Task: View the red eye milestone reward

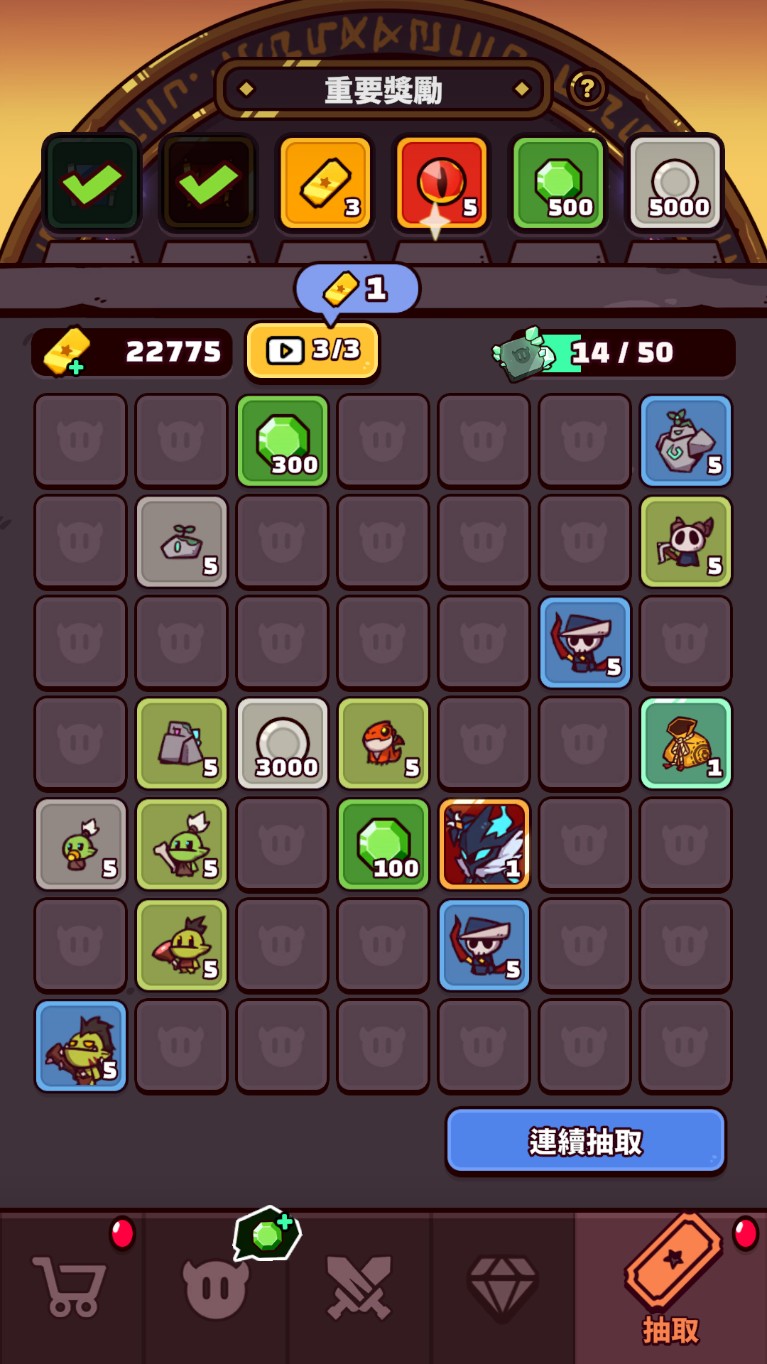Action: pos(441,182)
